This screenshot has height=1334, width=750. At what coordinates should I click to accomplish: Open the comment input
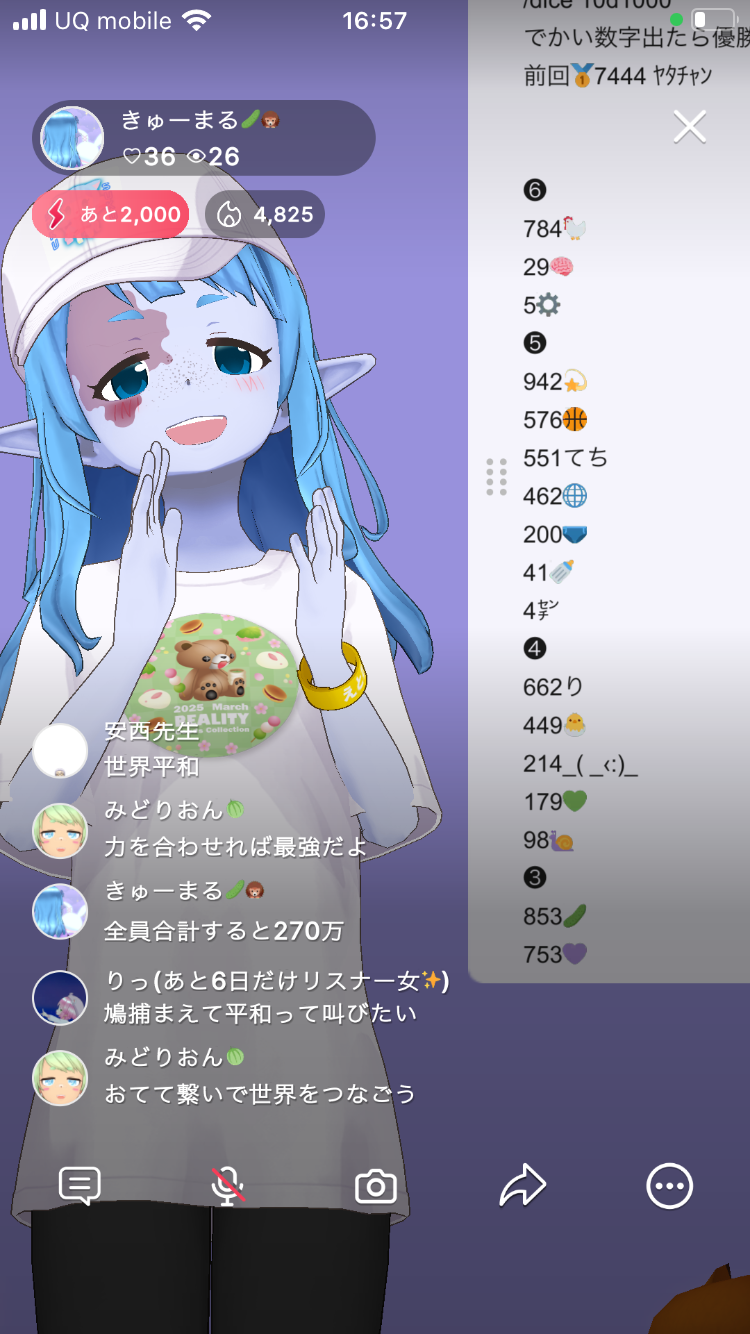click(x=79, y=1186)
